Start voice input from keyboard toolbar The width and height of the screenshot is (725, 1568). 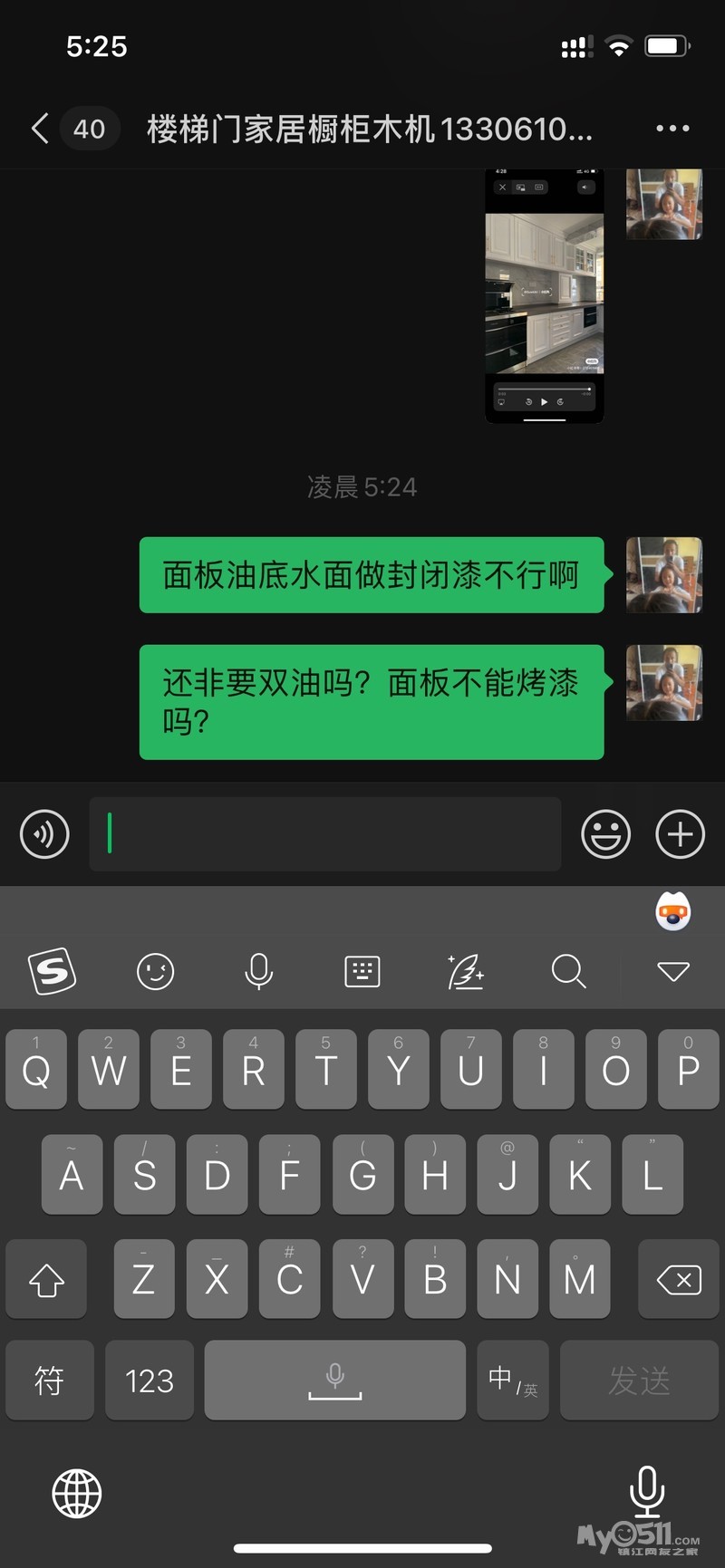coord(258,971)
